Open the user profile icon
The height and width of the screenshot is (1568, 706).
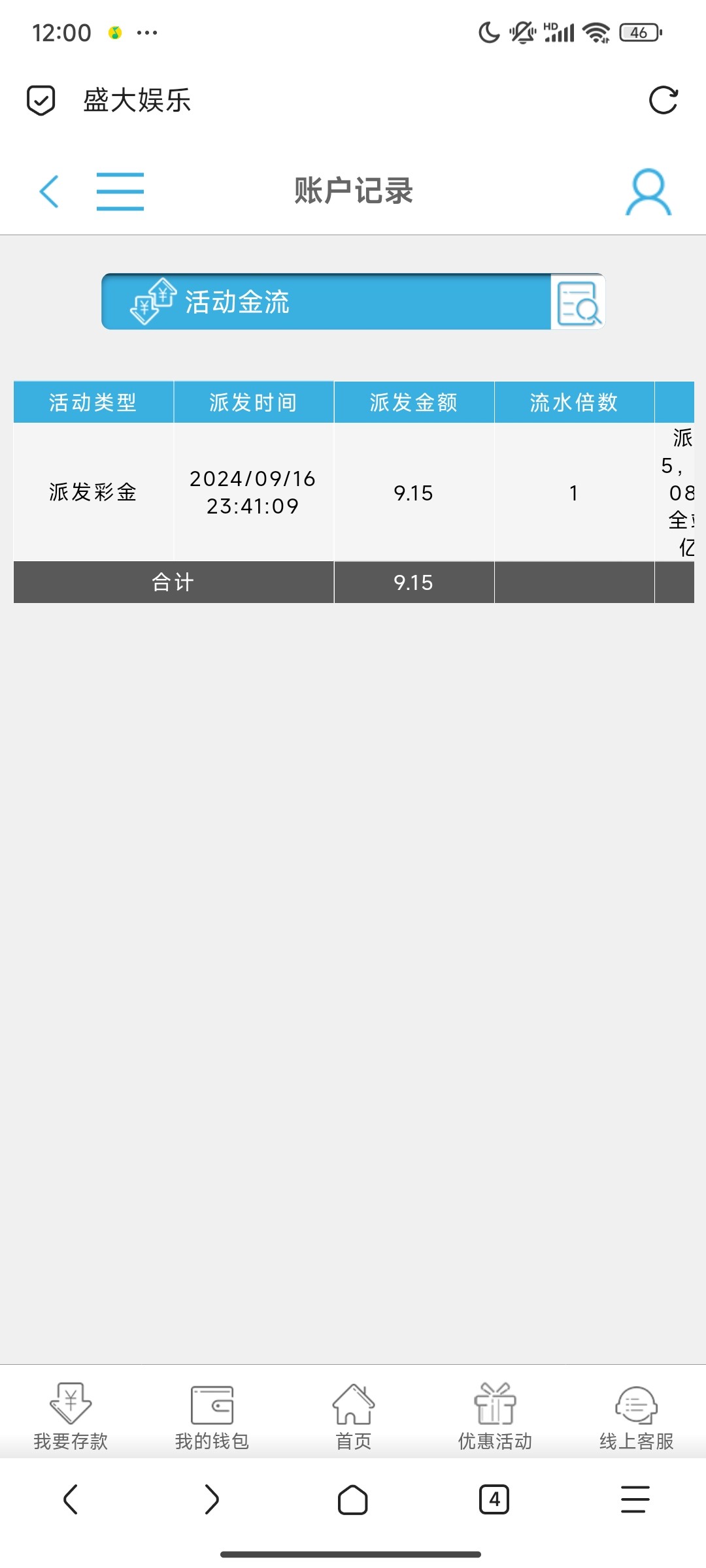pos(648,192)
